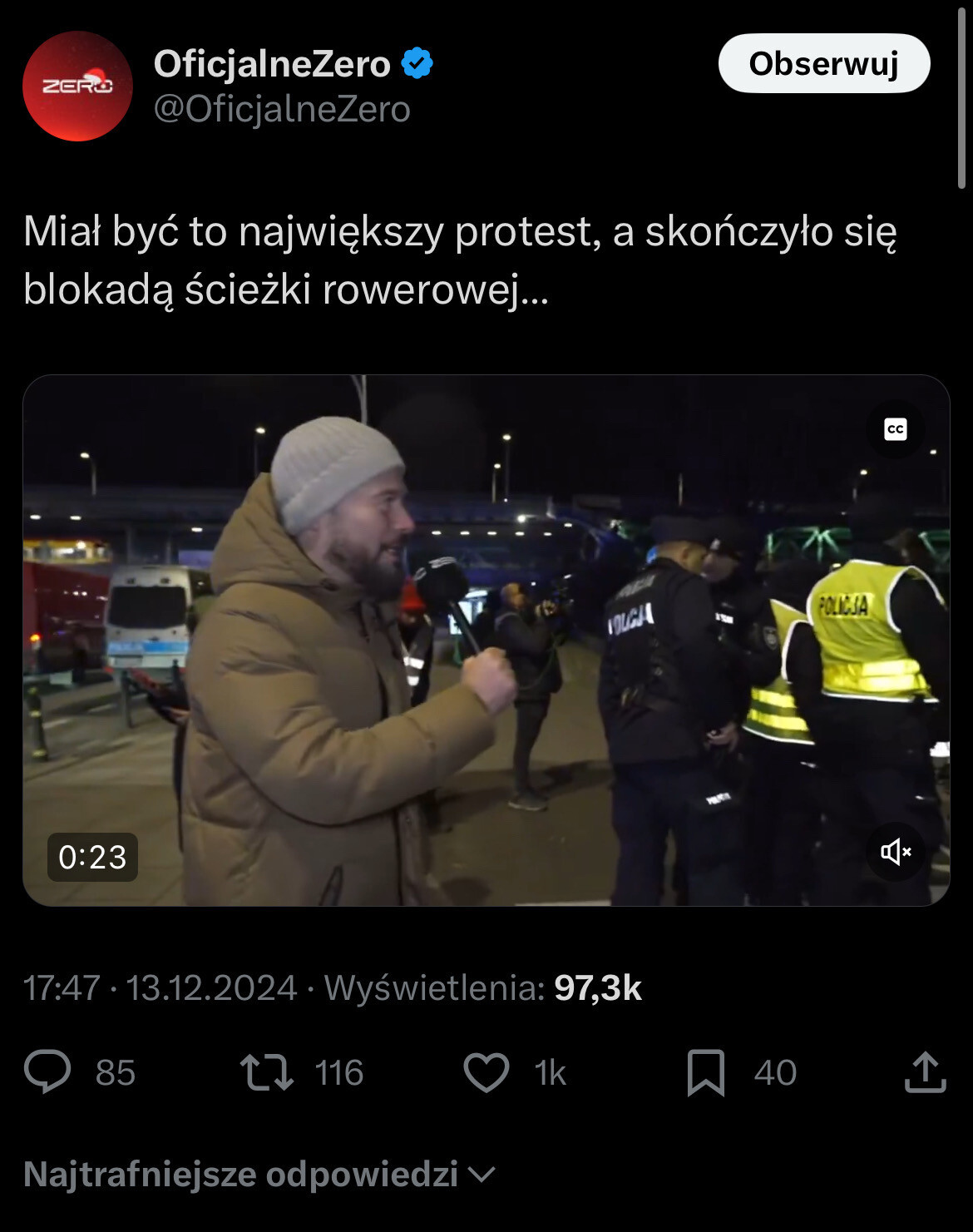Viewport: 973px width, 1232px height.
Task: Reply to the post via comment icon
Action: [47, 1071]
